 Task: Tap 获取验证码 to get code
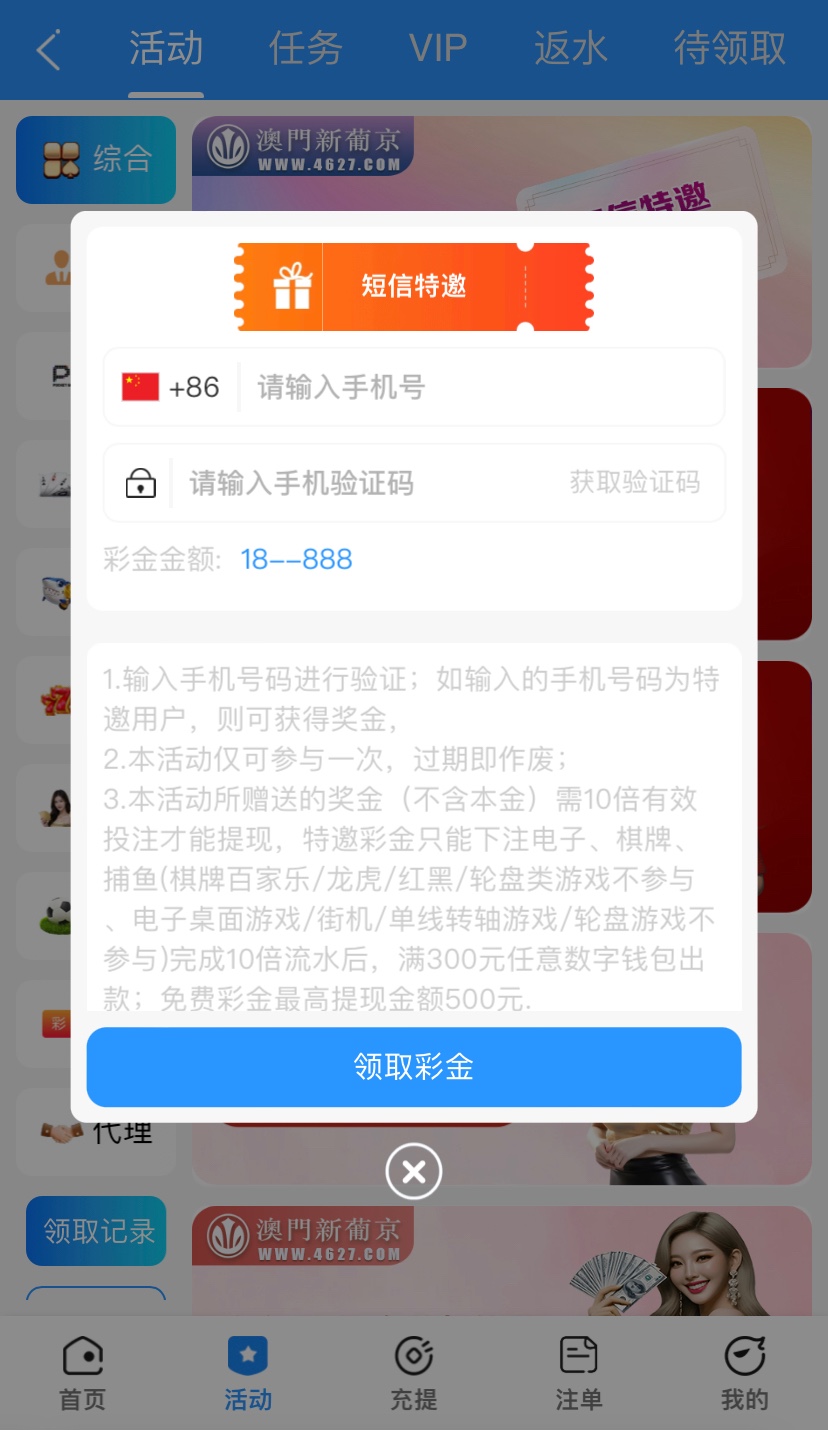click(635, 483)
